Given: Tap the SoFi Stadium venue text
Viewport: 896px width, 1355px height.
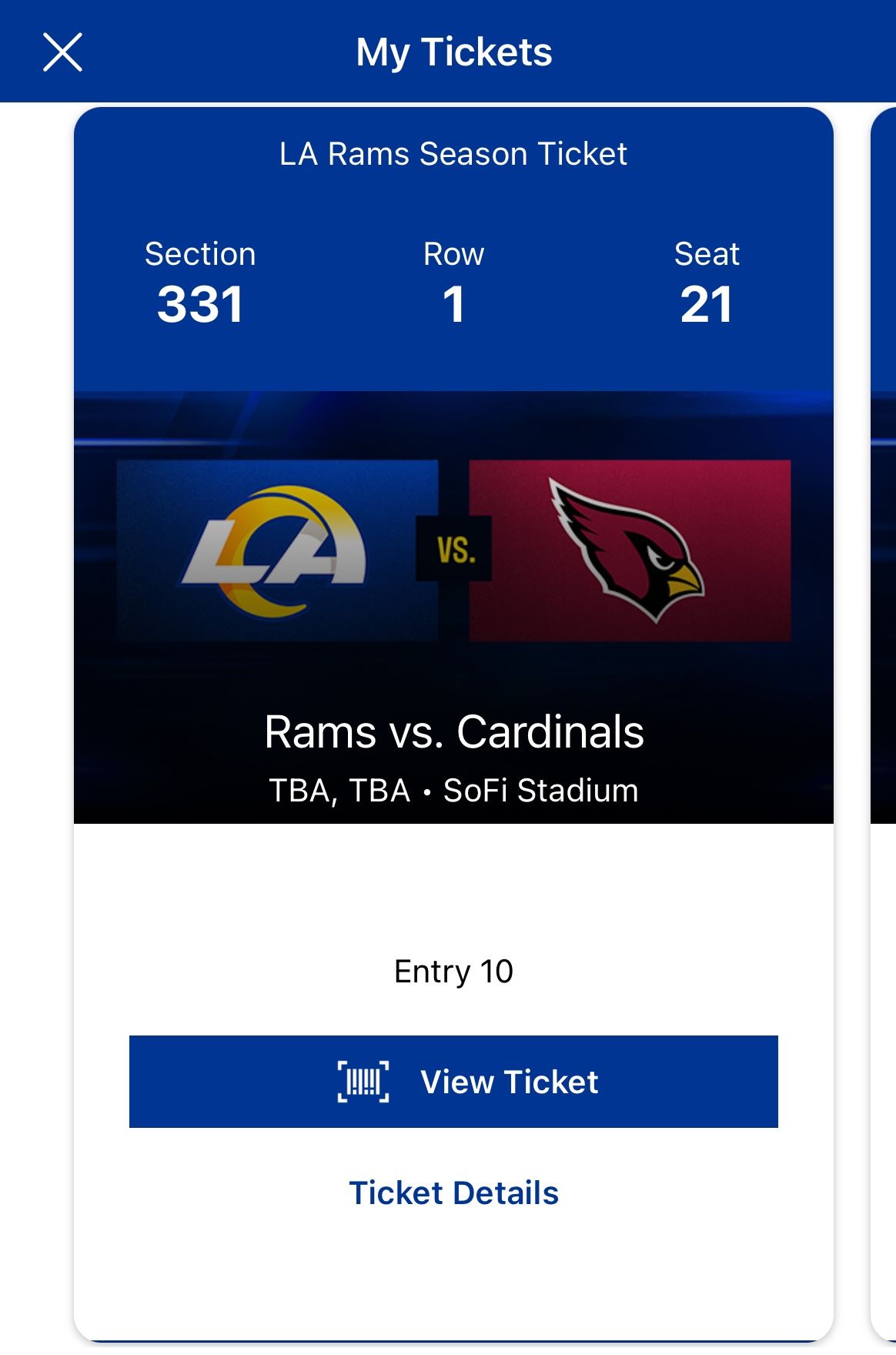Looking at the screenshot, I should (x=541, y=788).
